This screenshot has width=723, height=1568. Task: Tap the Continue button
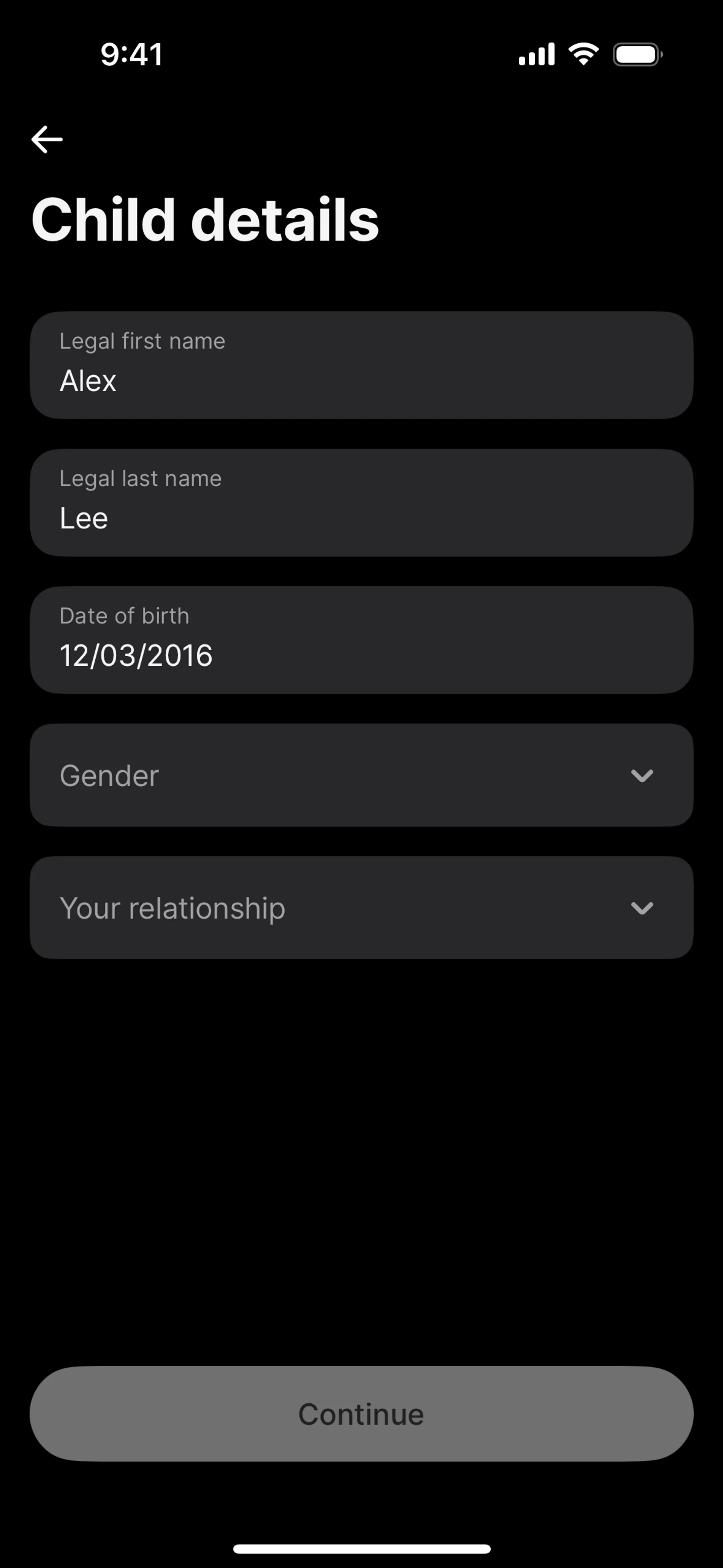coord(361,1414)
